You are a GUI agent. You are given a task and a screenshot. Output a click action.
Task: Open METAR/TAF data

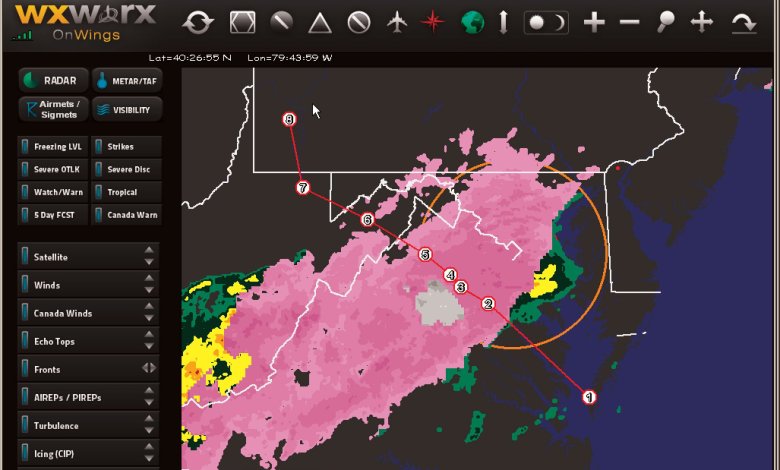click(127, 81)
